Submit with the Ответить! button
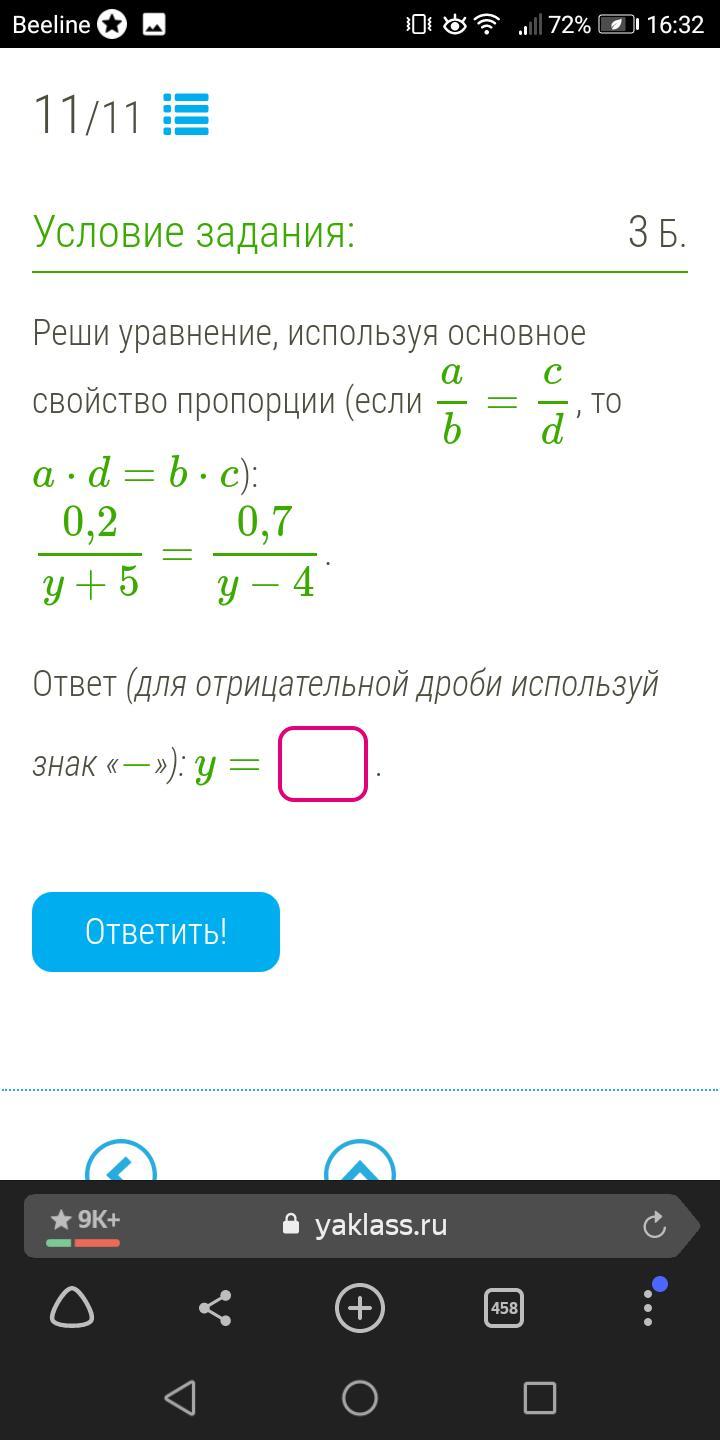 [x=156, y=932]
